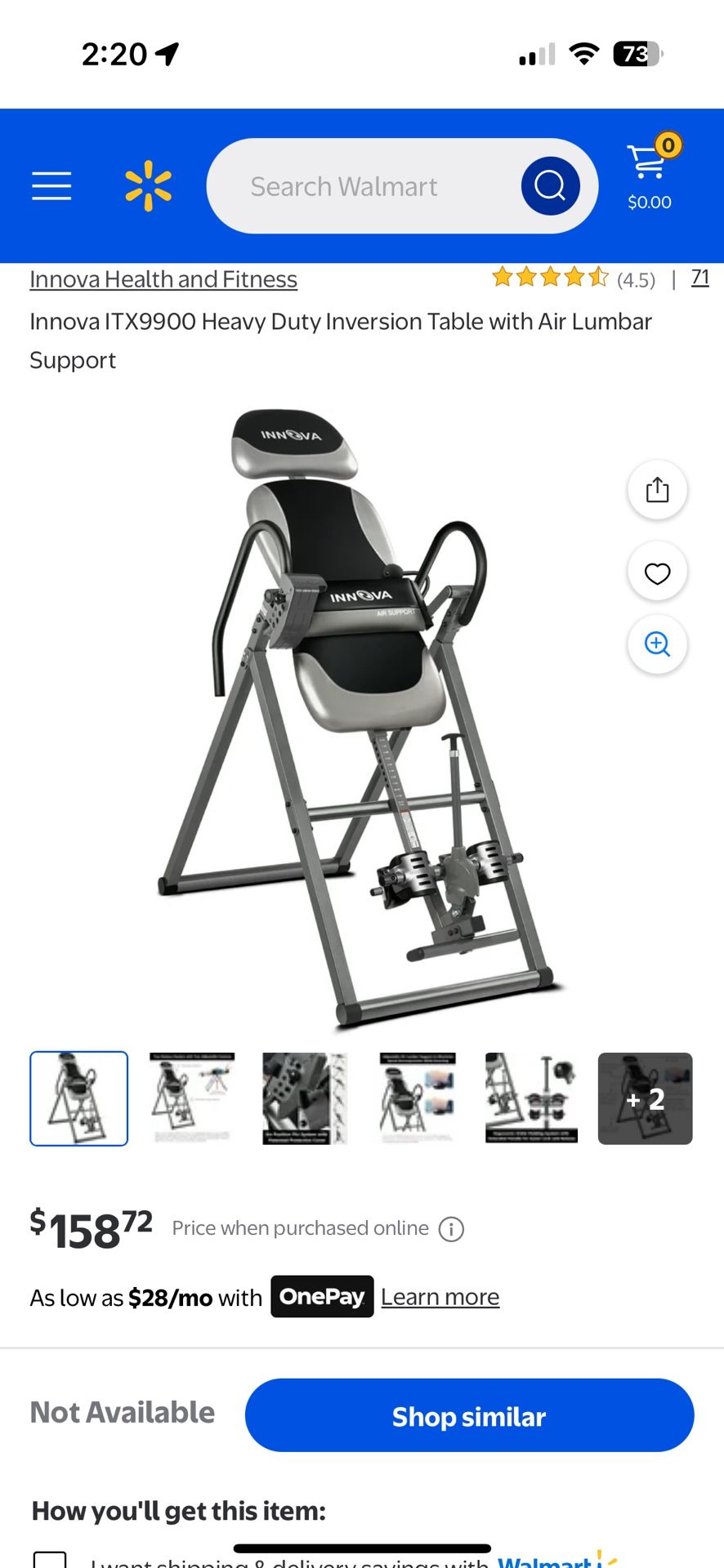
Task: Open the OnePay Learn more link
Action: [440, 1297]
